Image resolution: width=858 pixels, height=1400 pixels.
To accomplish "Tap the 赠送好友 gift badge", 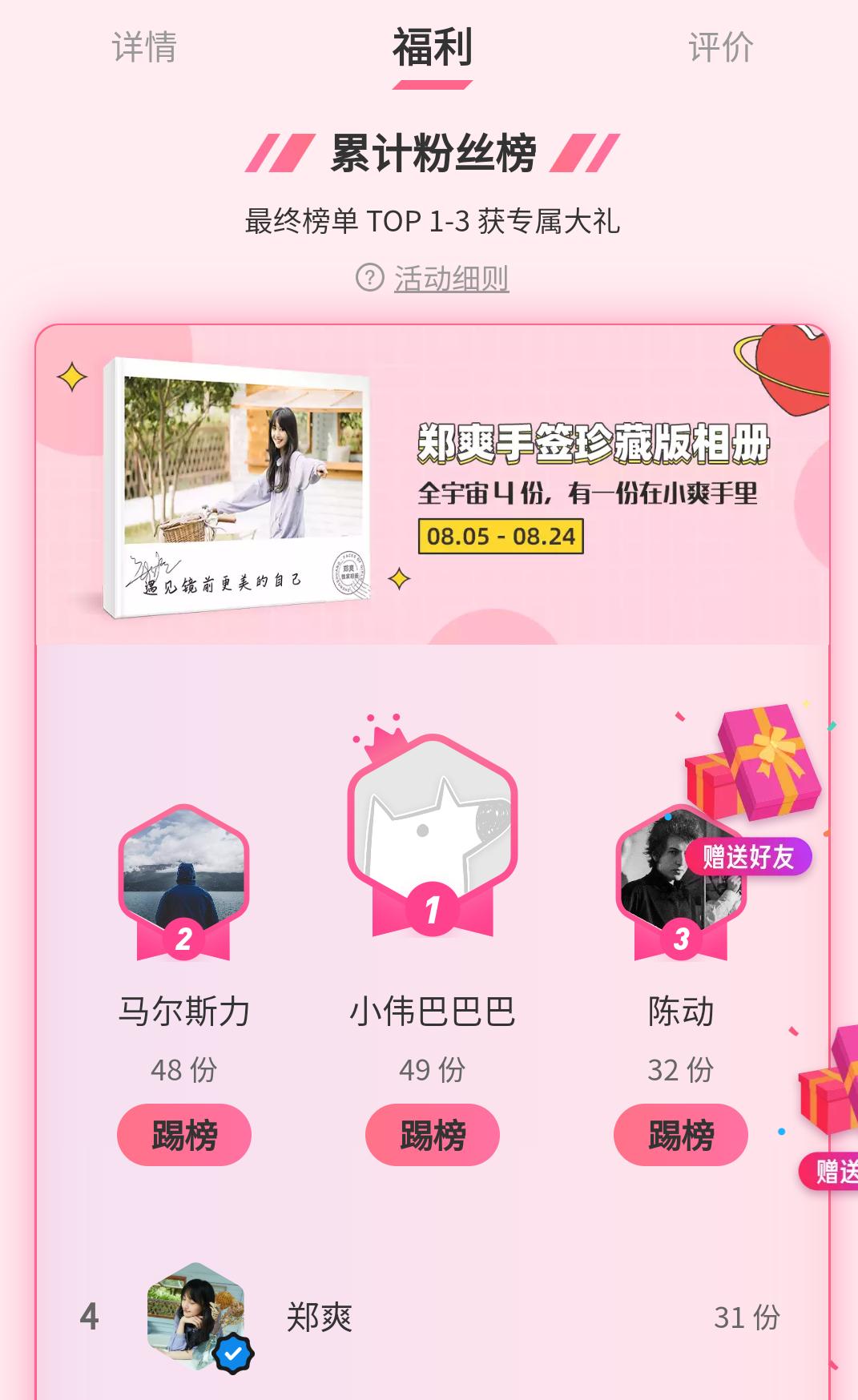I will [x=748, y=857].
